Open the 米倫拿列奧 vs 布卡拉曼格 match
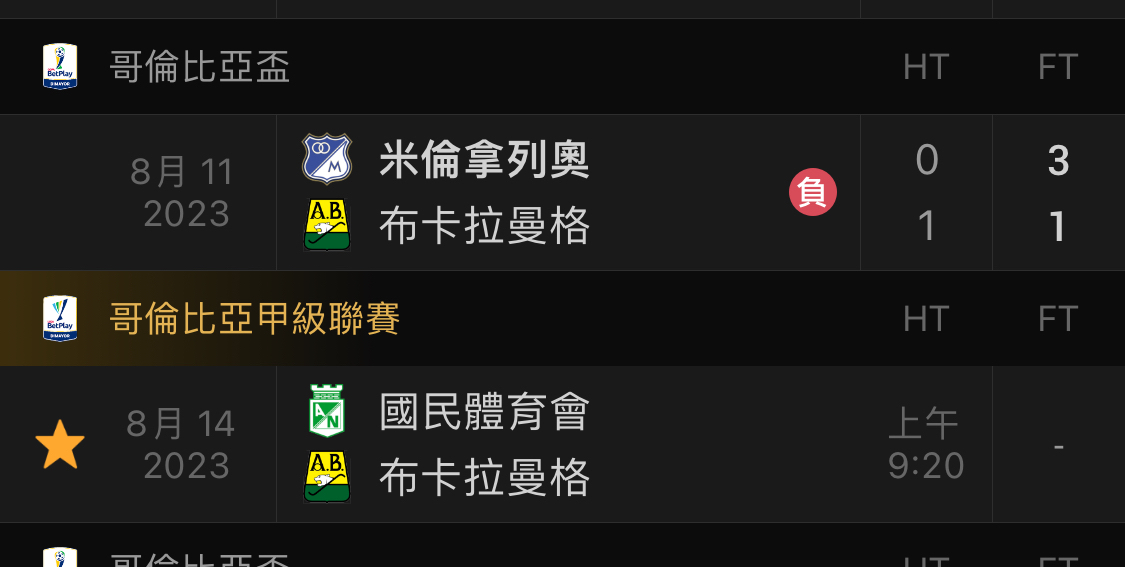Image resolution: width=1125 pixels, height=567 pixels. click(560, 192)
